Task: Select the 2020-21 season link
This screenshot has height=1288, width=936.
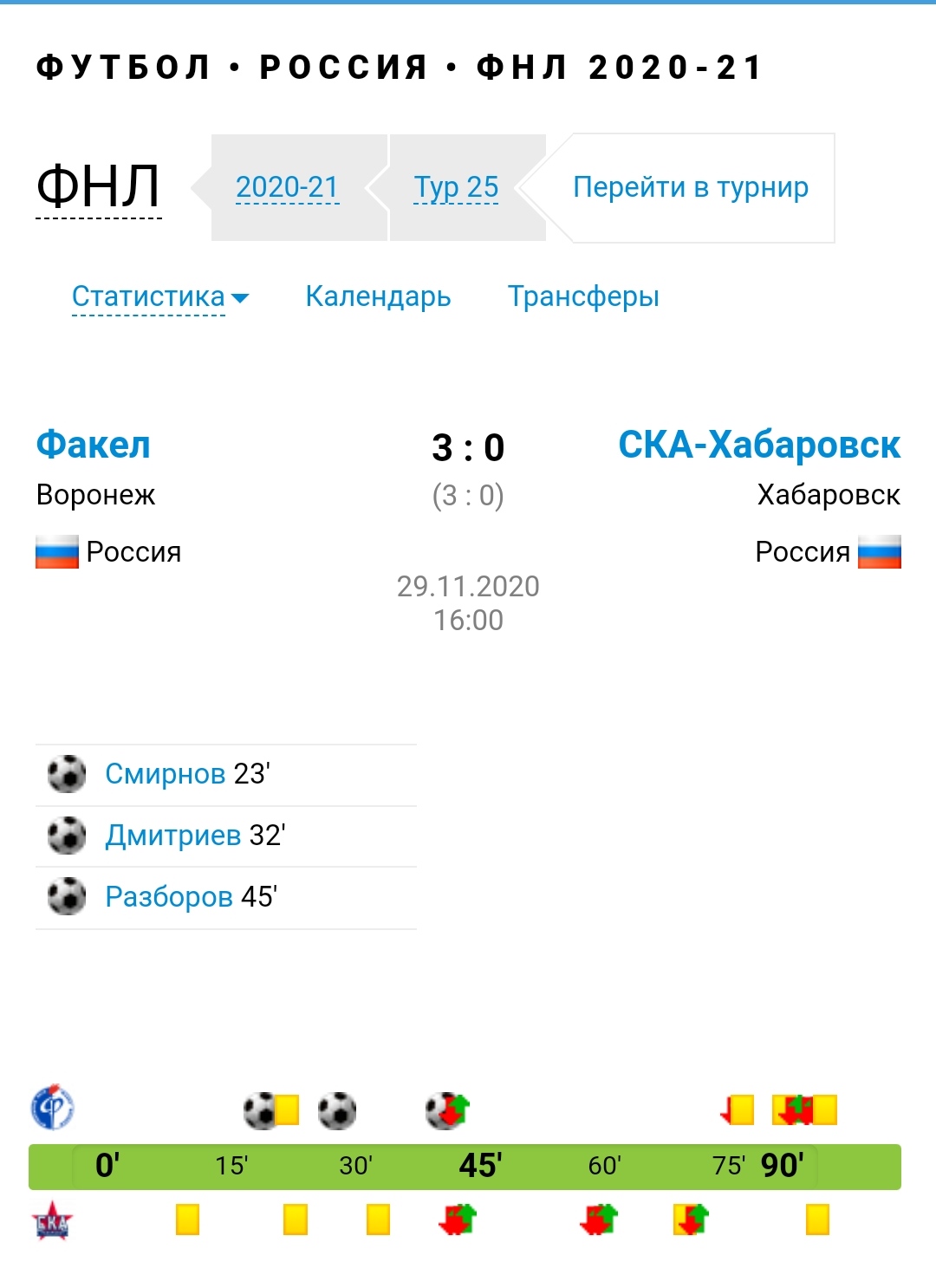Action: pyautogui.click(x=287, y=187)
